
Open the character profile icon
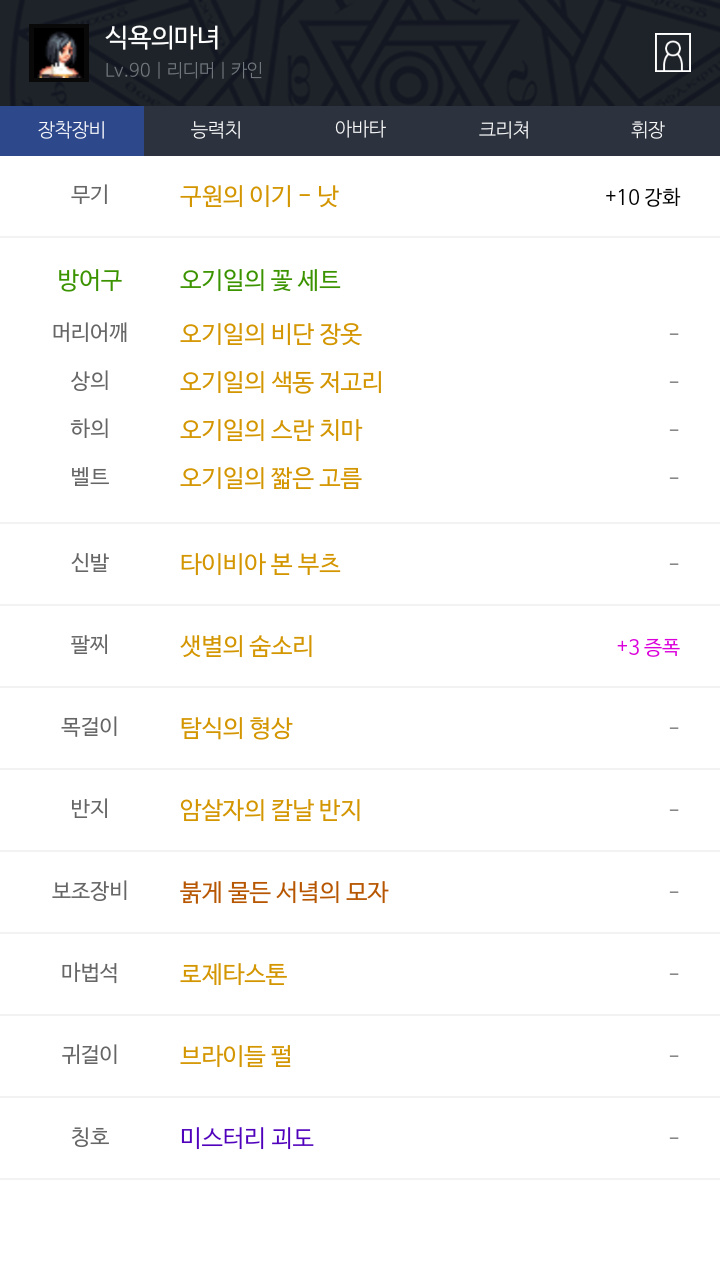(x=673, y=53)
